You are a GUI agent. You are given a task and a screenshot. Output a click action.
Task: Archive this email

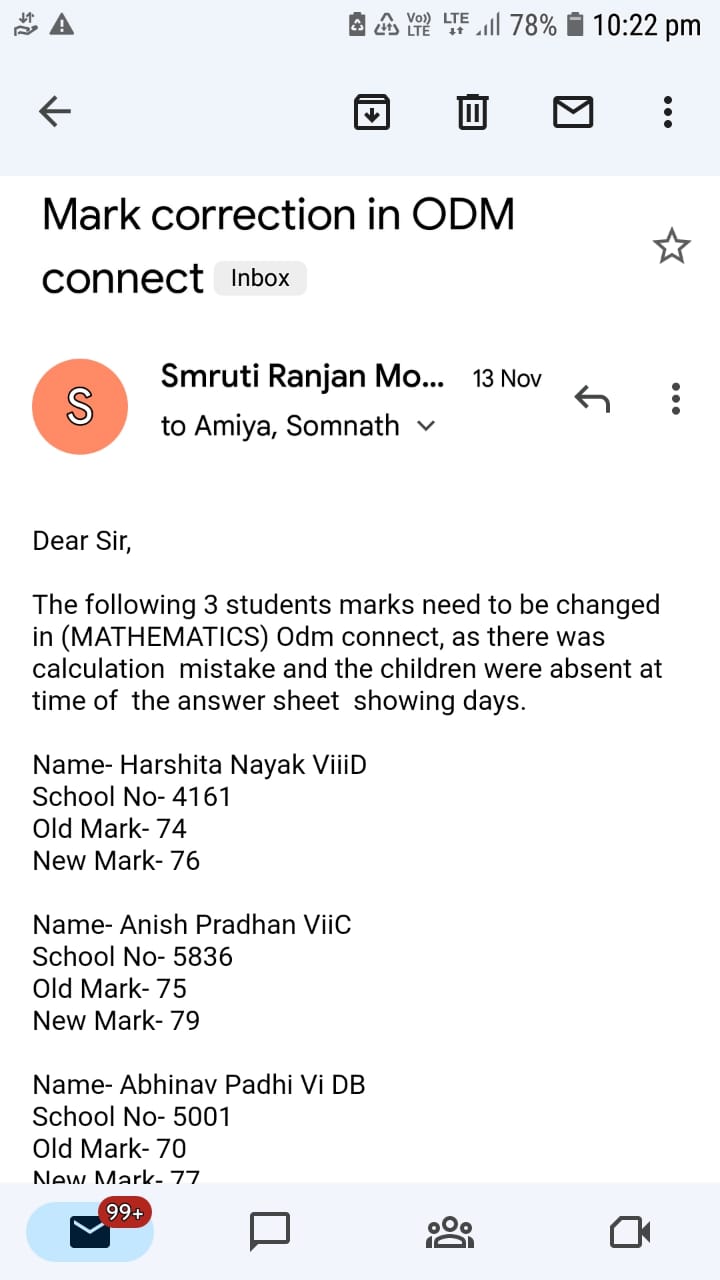372,111
